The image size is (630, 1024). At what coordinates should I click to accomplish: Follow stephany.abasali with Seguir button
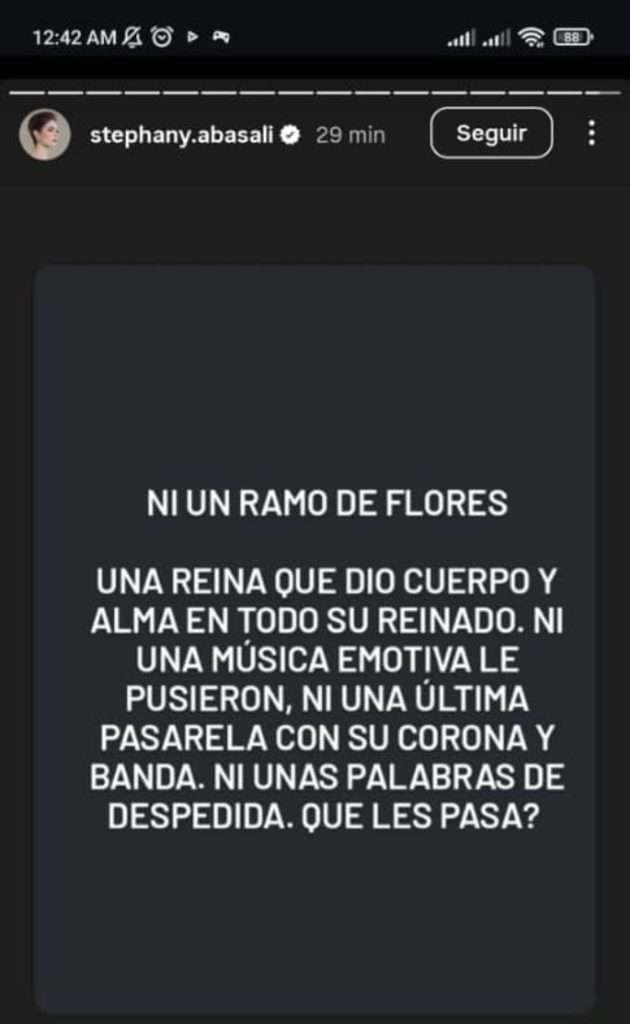pos(491,133)
